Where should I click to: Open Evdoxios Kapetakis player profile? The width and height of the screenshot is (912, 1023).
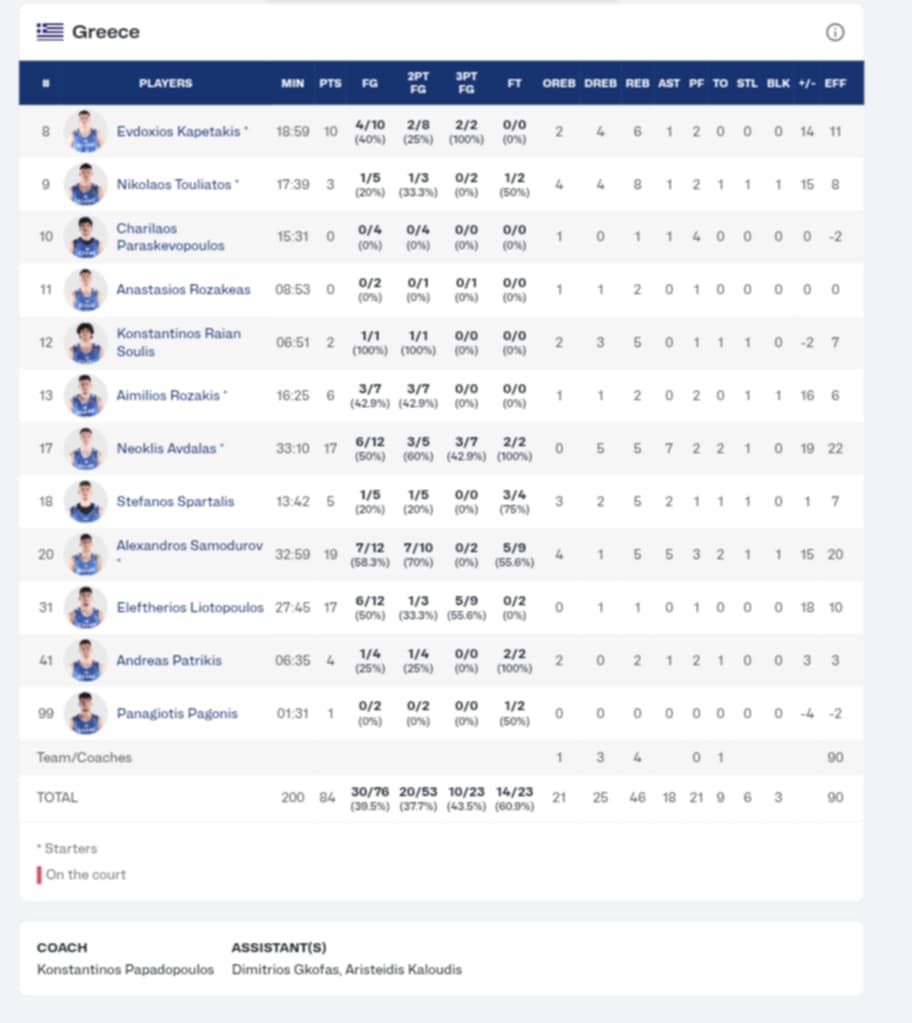(180, 131)
